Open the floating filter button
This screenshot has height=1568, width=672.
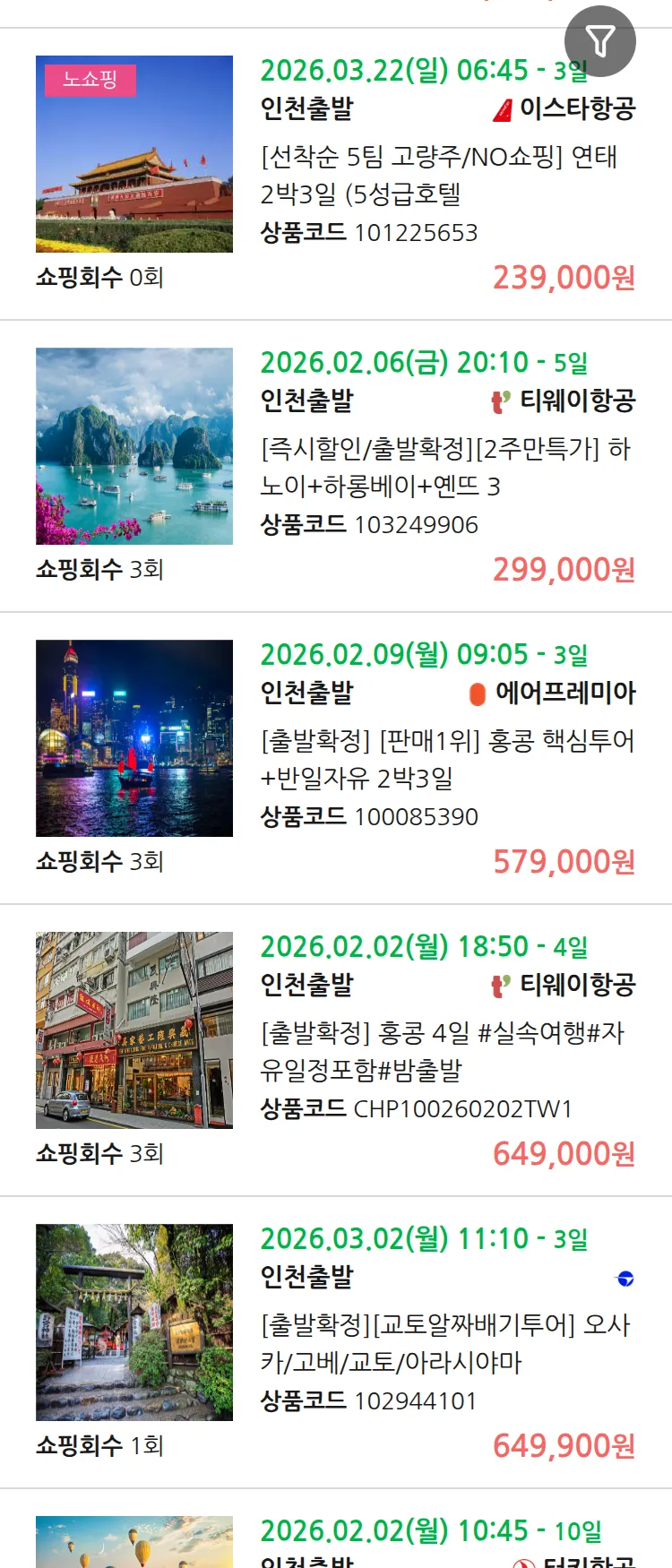pos(599,41)
